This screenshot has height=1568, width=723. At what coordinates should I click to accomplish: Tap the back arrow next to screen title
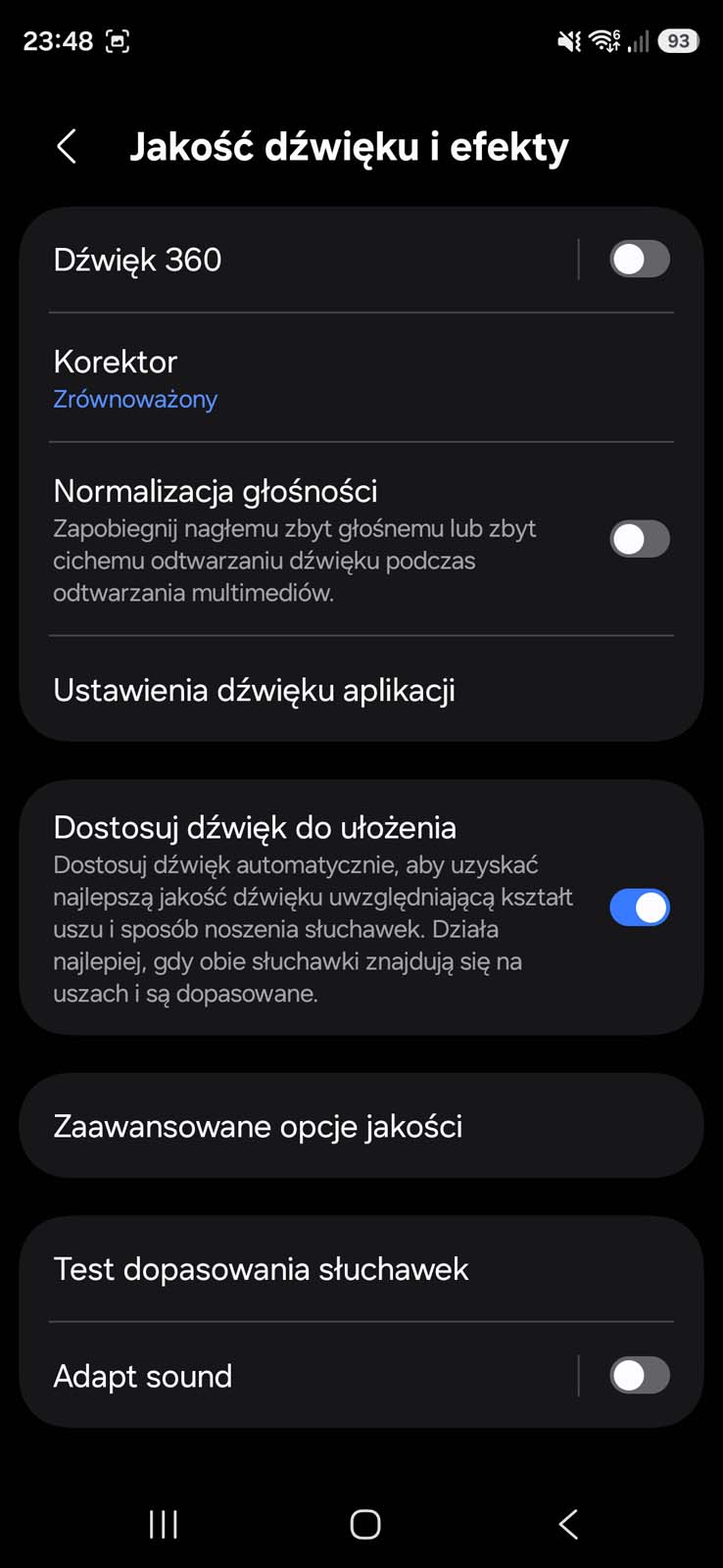66,145
